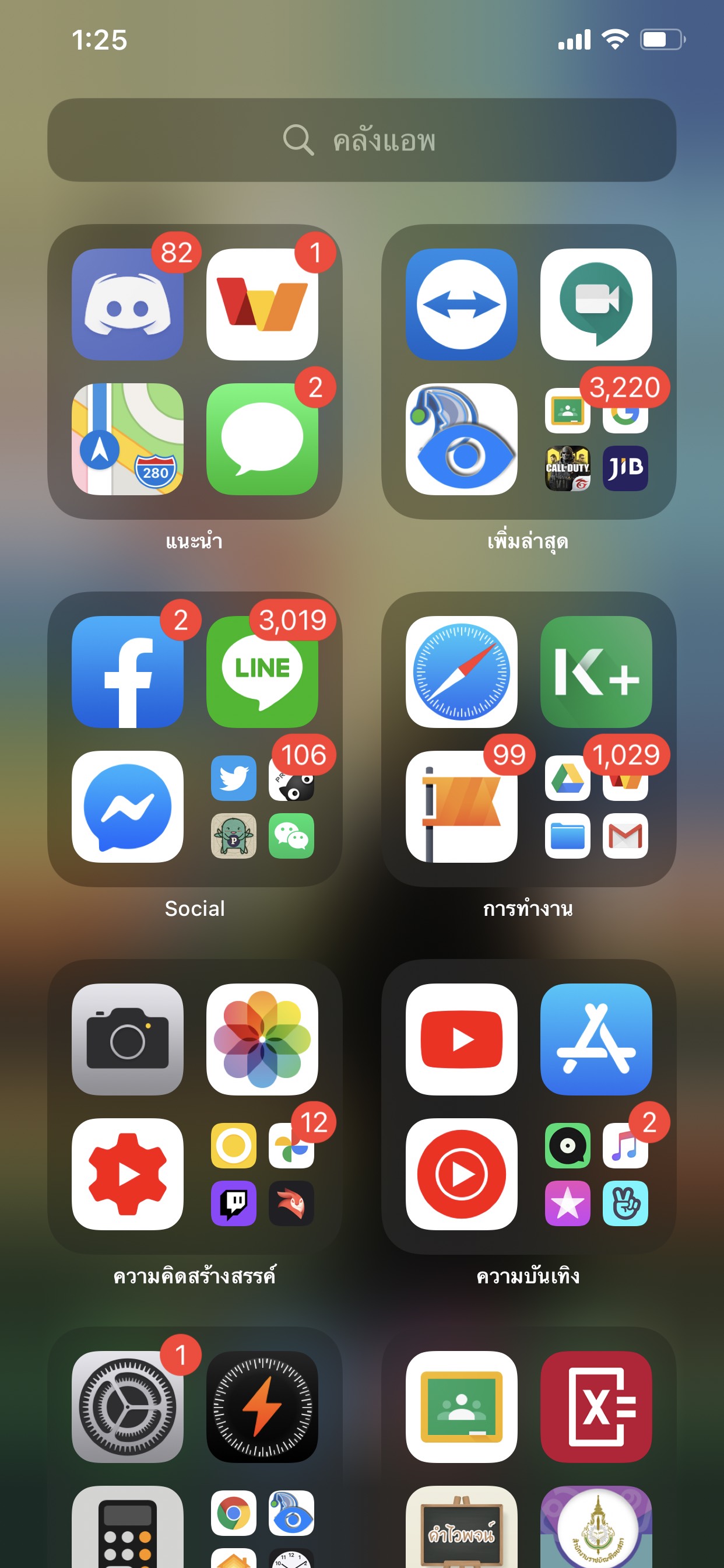This screenshot has width=724, height=1568.
Task: Launch the green Messages app
Action: click(262, 439)
